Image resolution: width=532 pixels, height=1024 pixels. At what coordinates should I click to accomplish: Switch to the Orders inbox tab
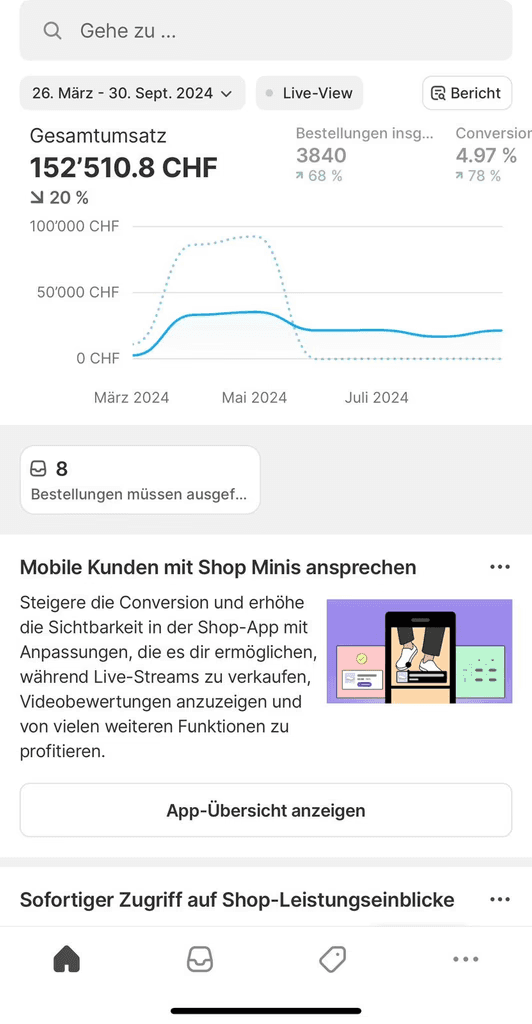pos(200,959)
